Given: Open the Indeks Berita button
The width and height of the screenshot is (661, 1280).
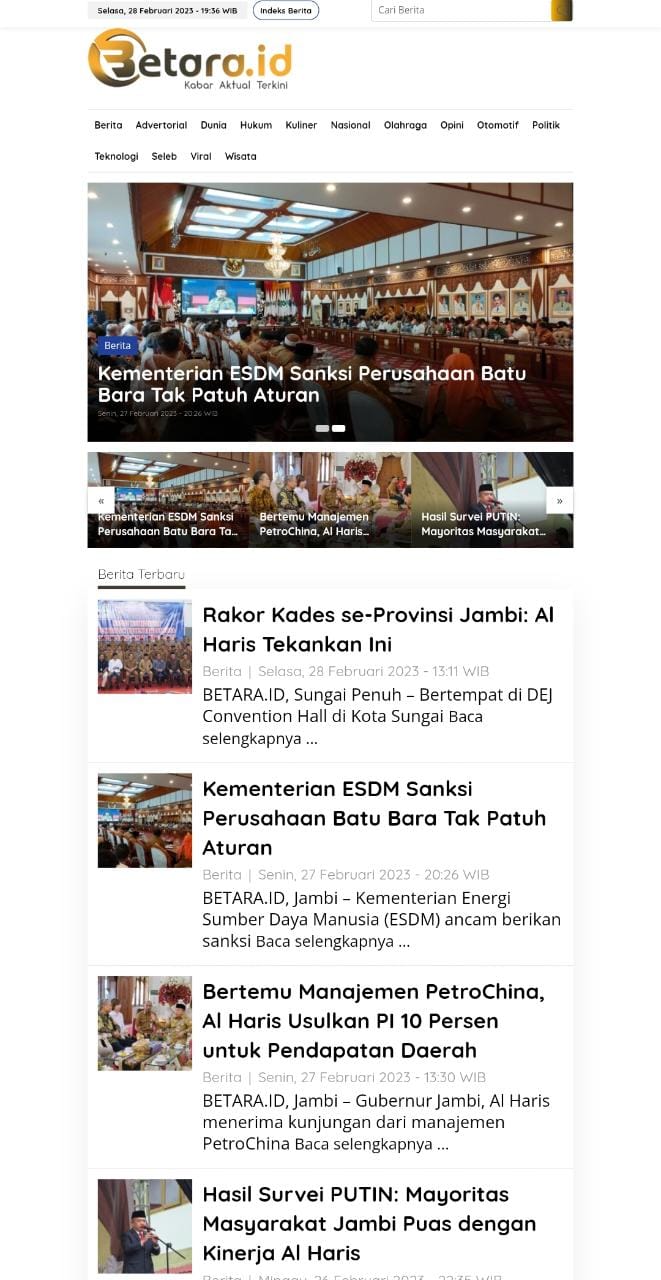Looking at the screenshot, I should click(286, 10).
